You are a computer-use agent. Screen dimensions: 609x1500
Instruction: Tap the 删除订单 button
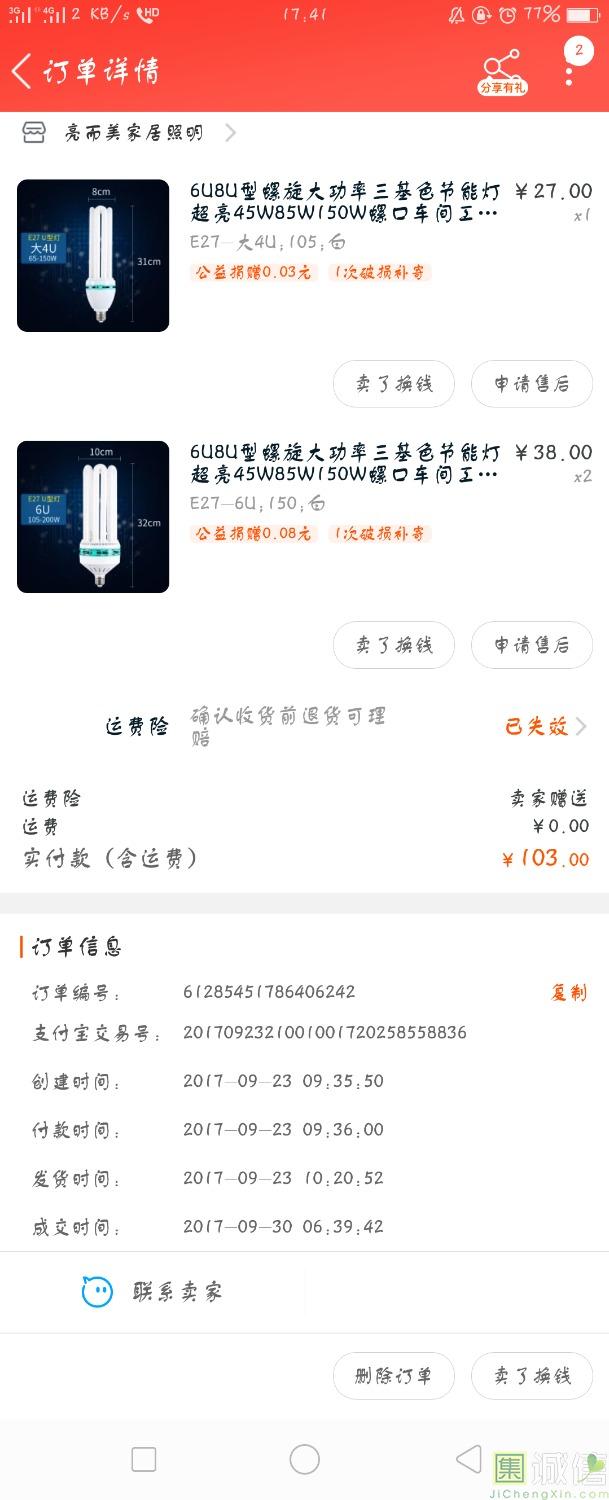(x=393, y=1376)
